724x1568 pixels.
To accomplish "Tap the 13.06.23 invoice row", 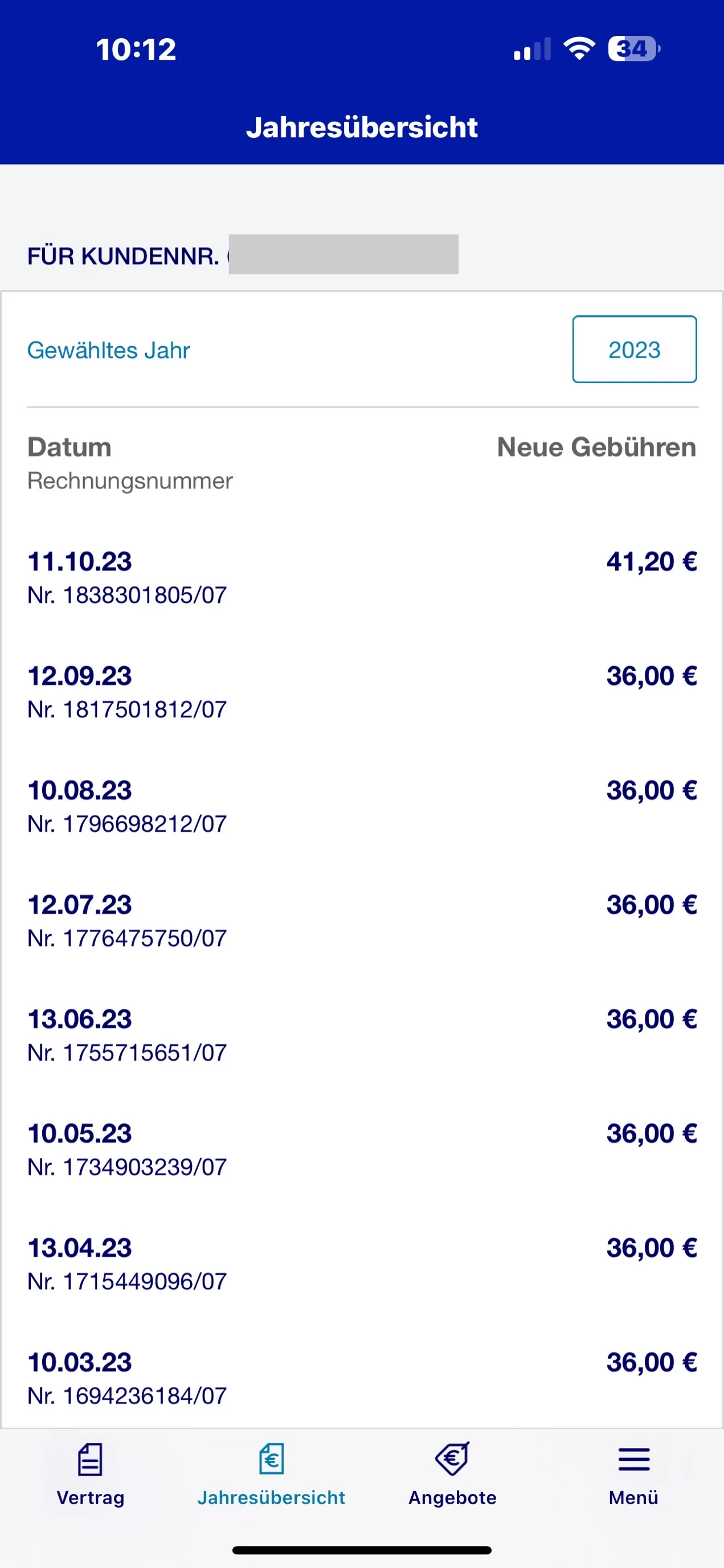I will tap(362, 1036).
